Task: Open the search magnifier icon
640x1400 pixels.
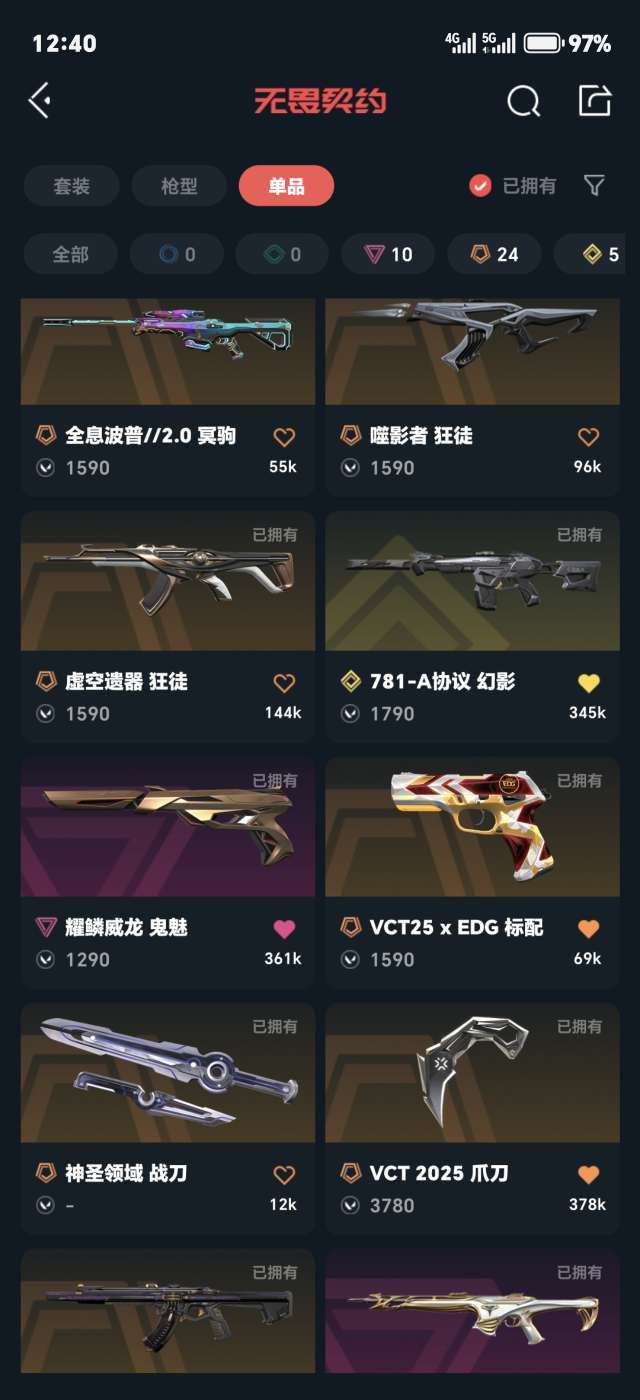Action: pos(523,101)
